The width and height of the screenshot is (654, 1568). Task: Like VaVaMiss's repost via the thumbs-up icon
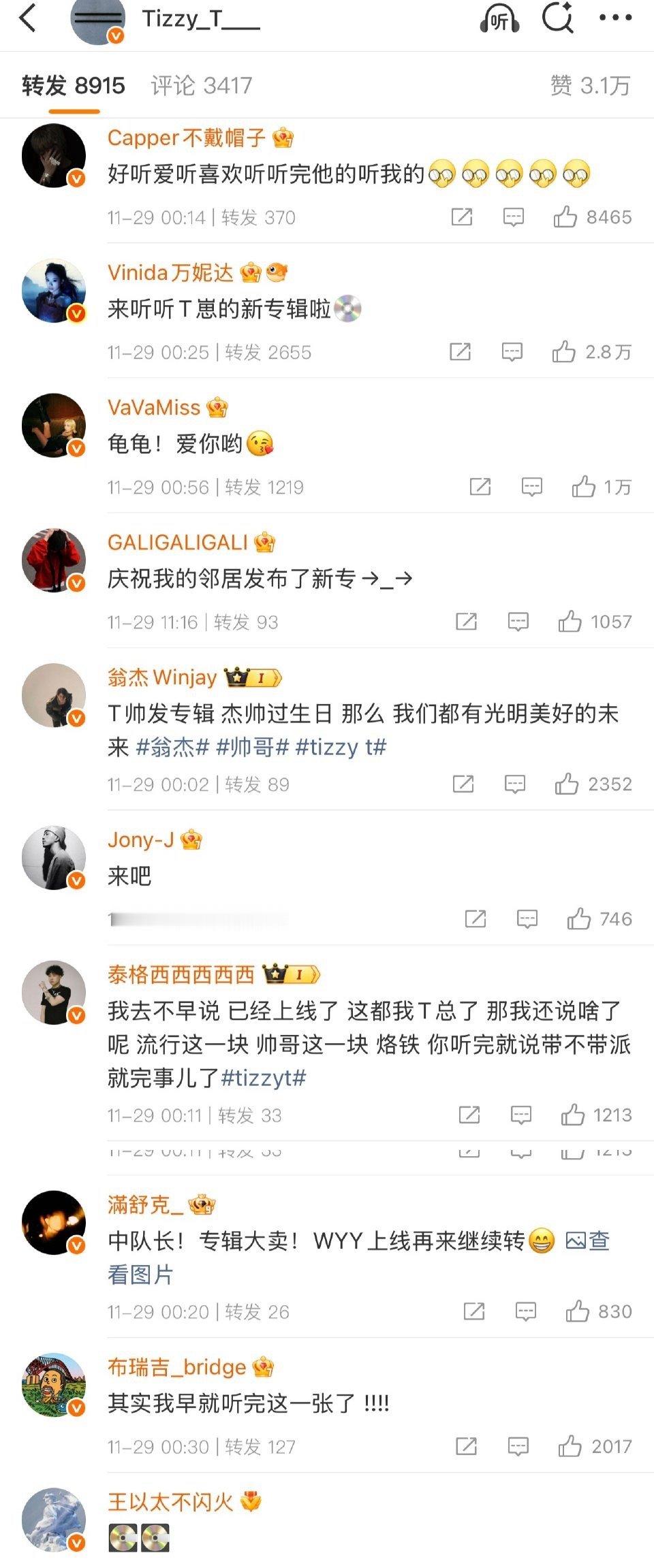tap(584, 486)
